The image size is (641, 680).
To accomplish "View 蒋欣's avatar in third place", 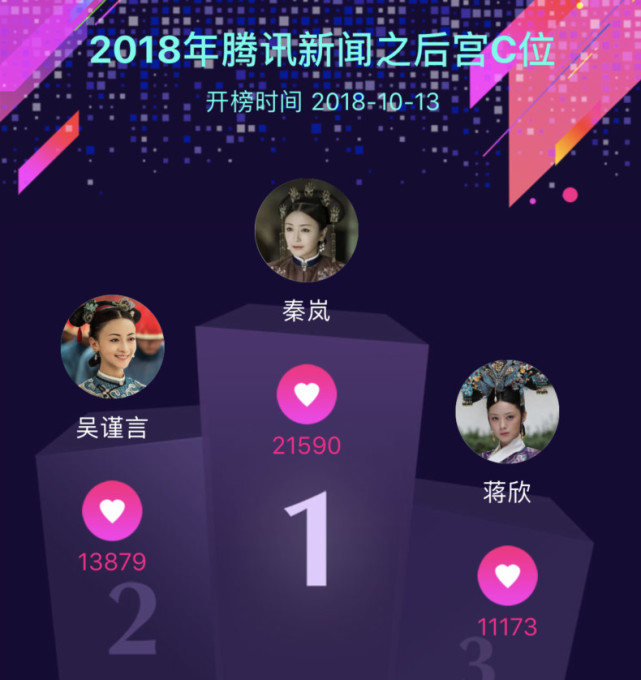I will coord(507,412).
